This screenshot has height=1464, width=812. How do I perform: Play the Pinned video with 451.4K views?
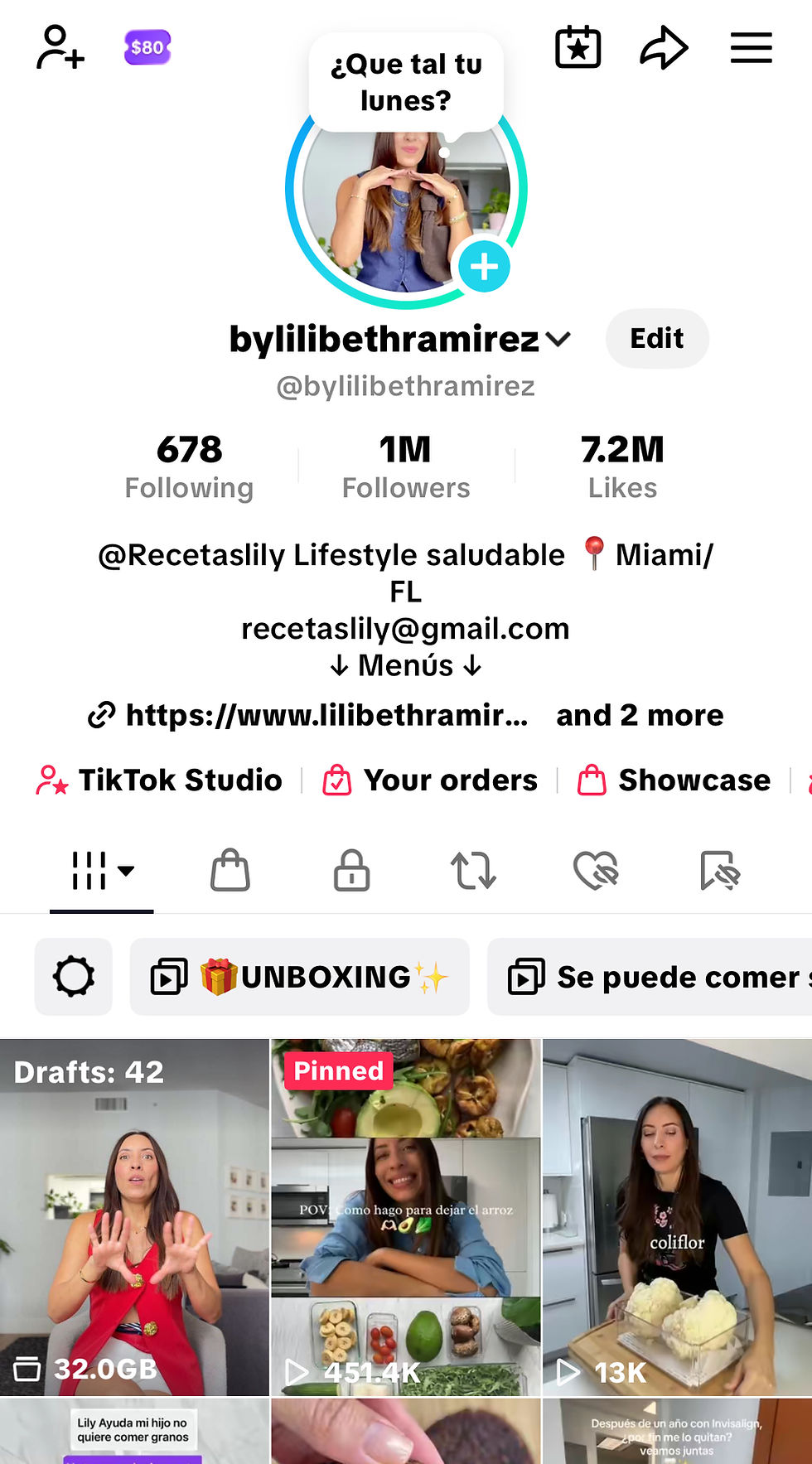[x=406, y=1217]
